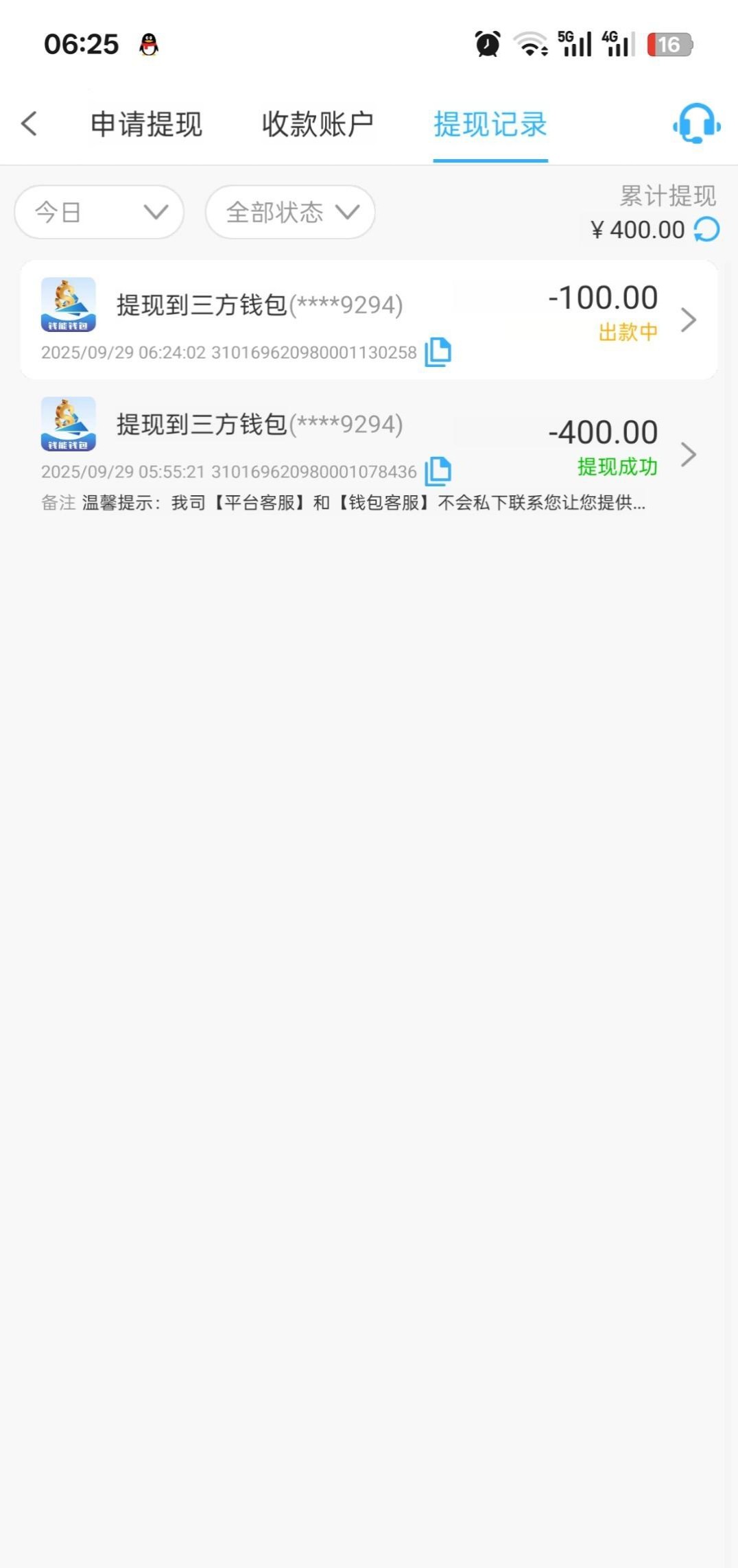Refresh the 累计提现 total amount
This screenshot has height=1568, width=738.
pos(706,230)
